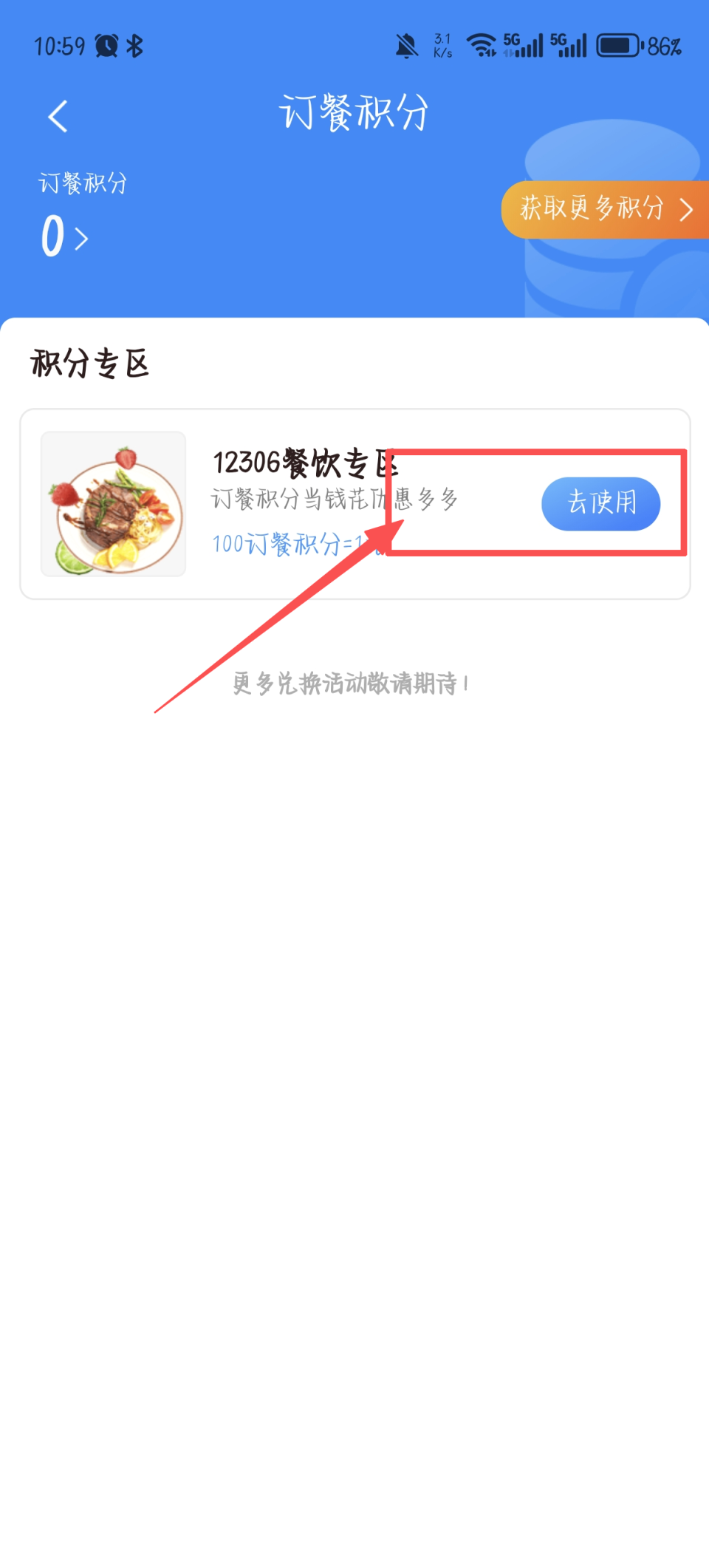709x1568 pixels.
Task: Select the 积分专区 section heading
Action: (90, 364)
